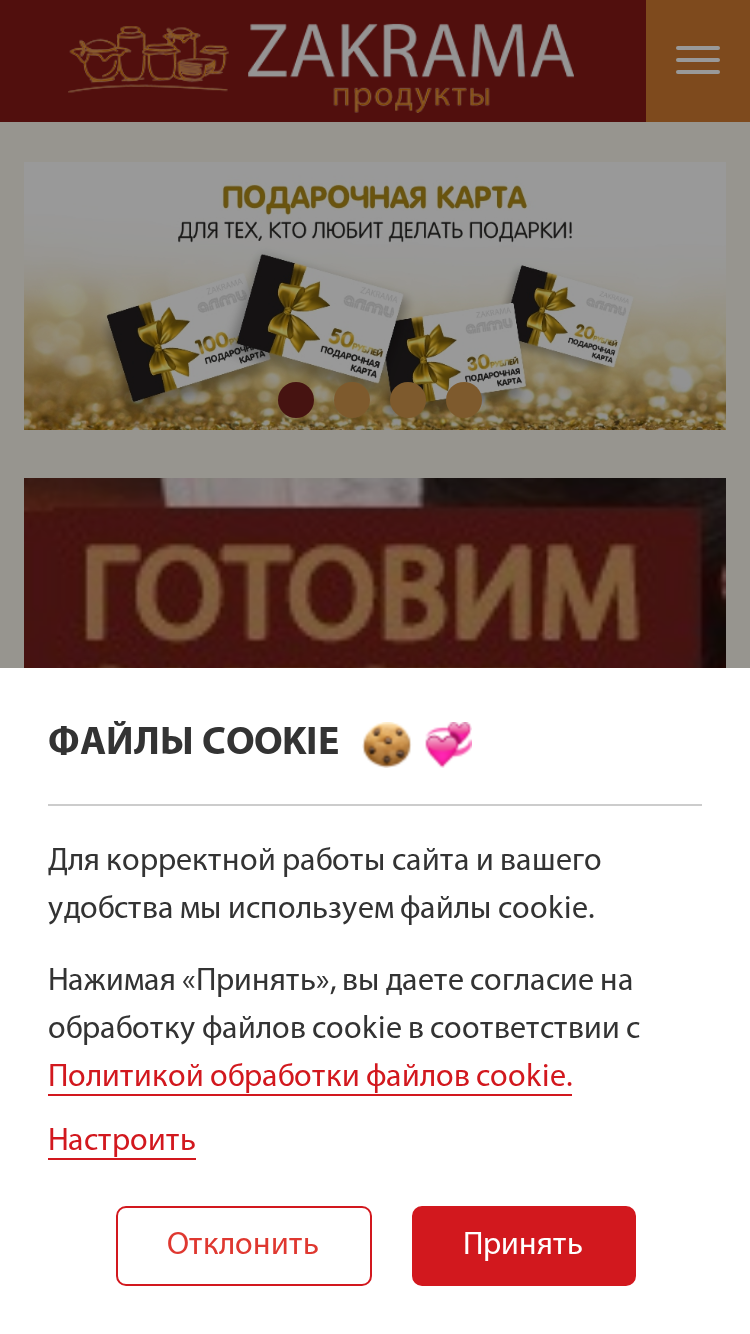Decline cookies with Отклонить button
The height and width of the screenshot is (1334, 750).
coord(244,1245)
